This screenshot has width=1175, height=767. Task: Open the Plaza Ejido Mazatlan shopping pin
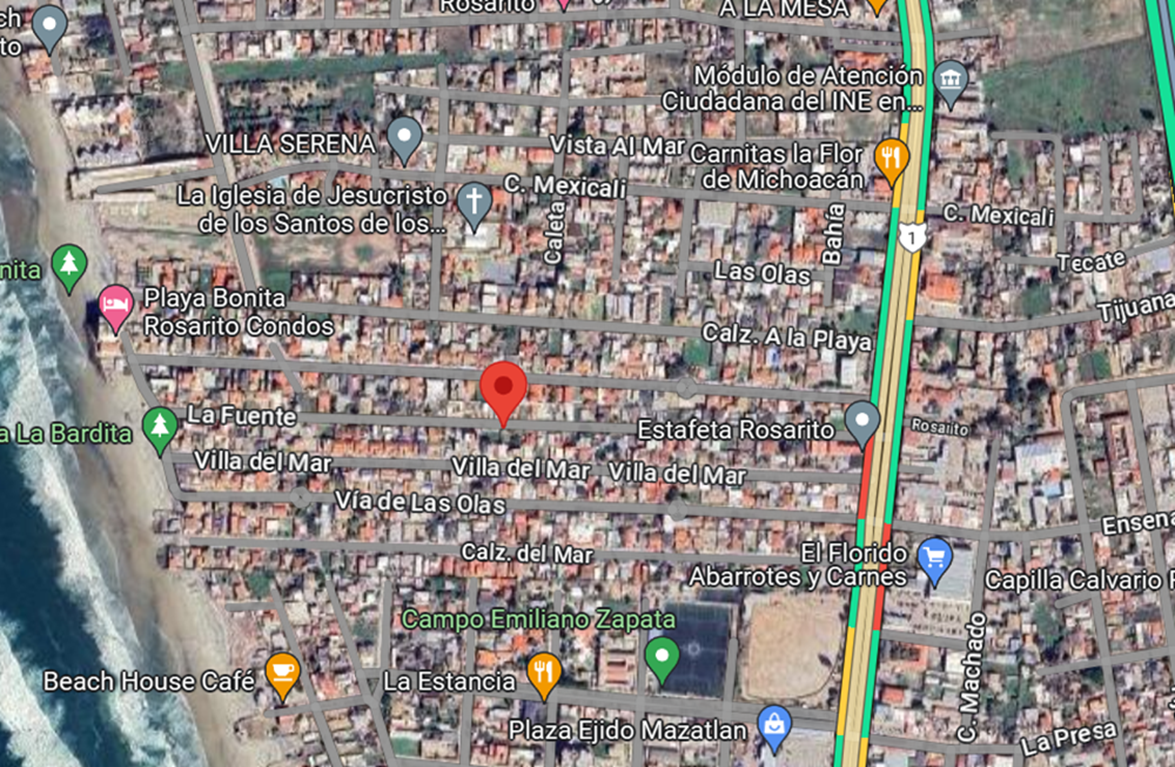773,726
